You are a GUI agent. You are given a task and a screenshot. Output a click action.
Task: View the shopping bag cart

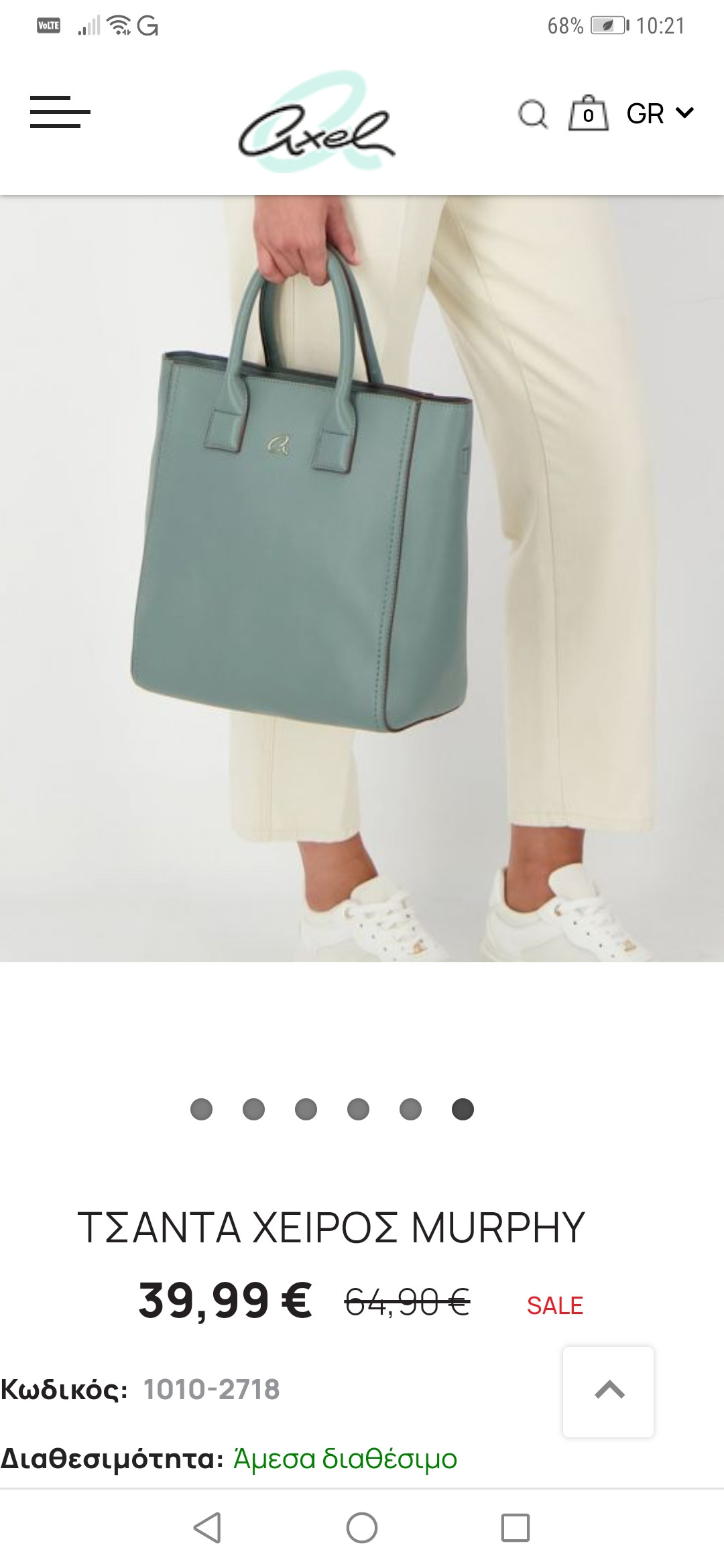(x=588, y=114)
